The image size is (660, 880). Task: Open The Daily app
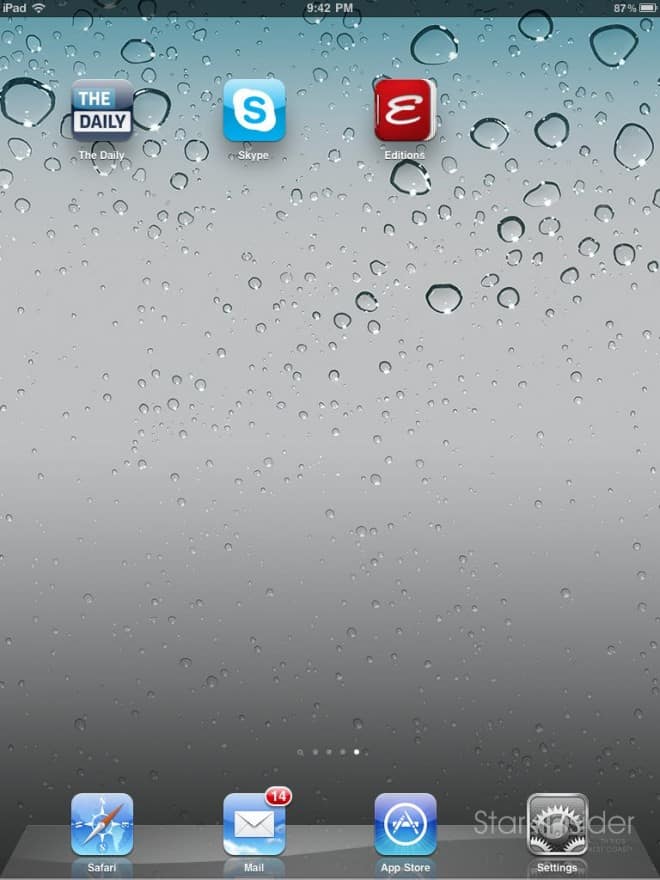[x=102, y=111]
